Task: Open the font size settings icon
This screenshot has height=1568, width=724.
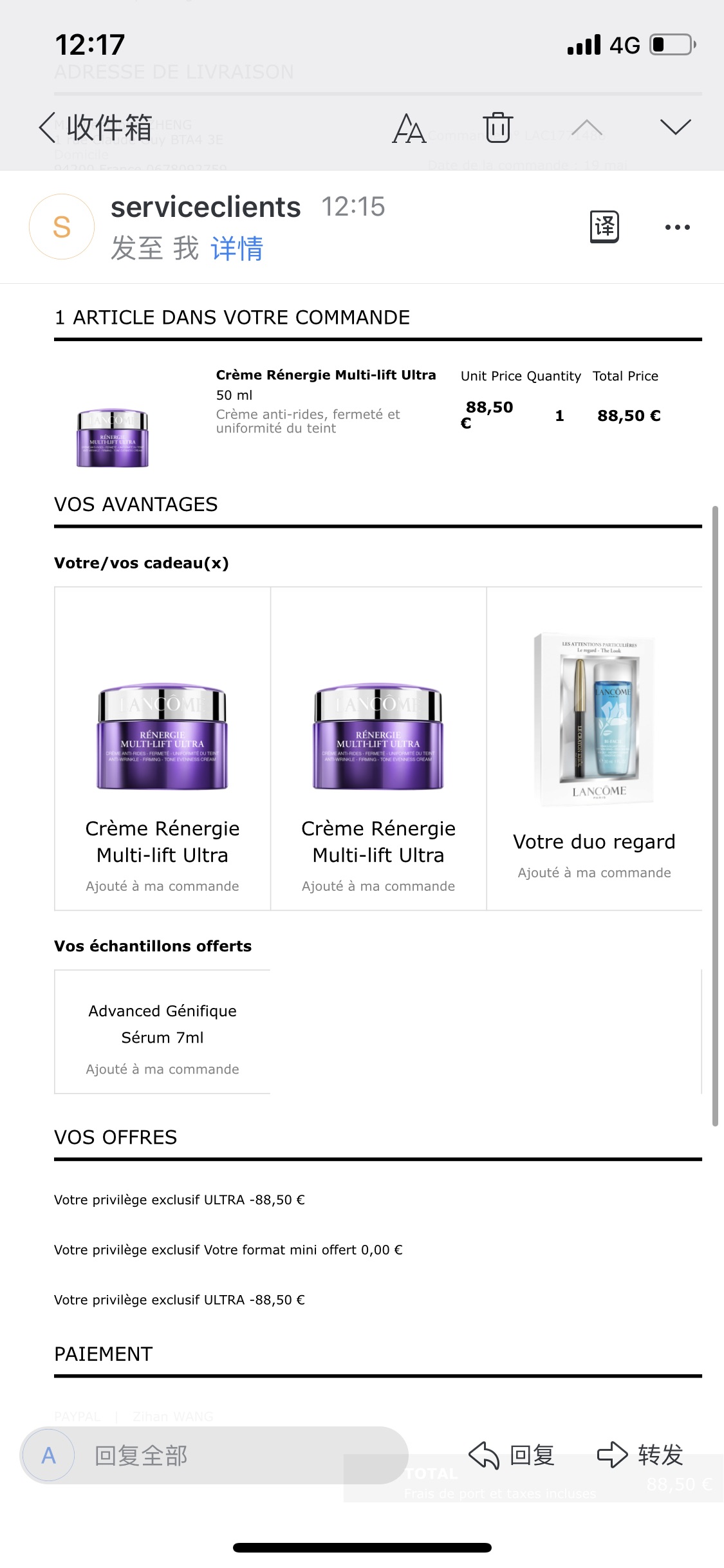Action: pyautogui.click(x=409, y=127)
